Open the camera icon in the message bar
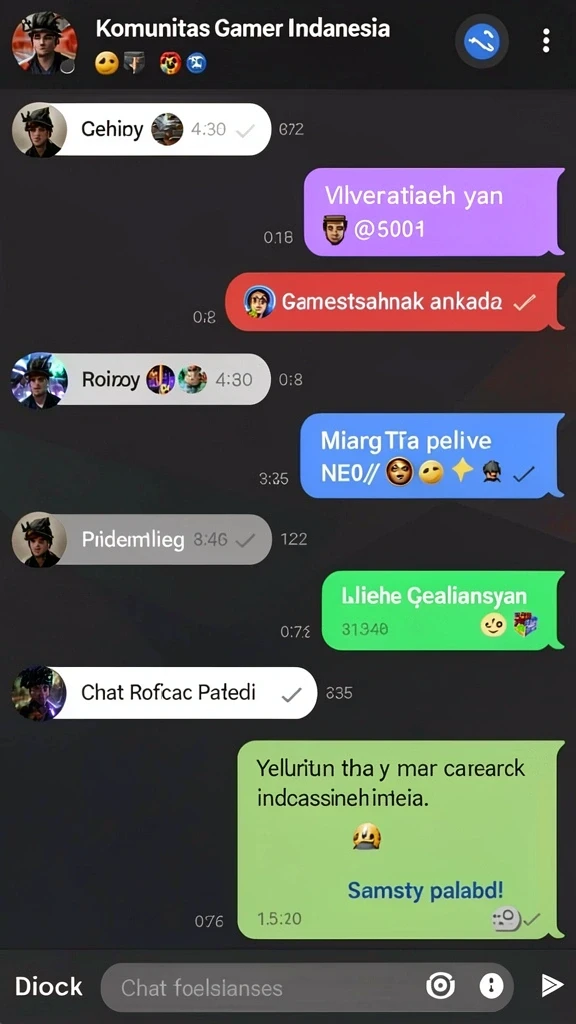576x1024 pixels. coord(440,985)
